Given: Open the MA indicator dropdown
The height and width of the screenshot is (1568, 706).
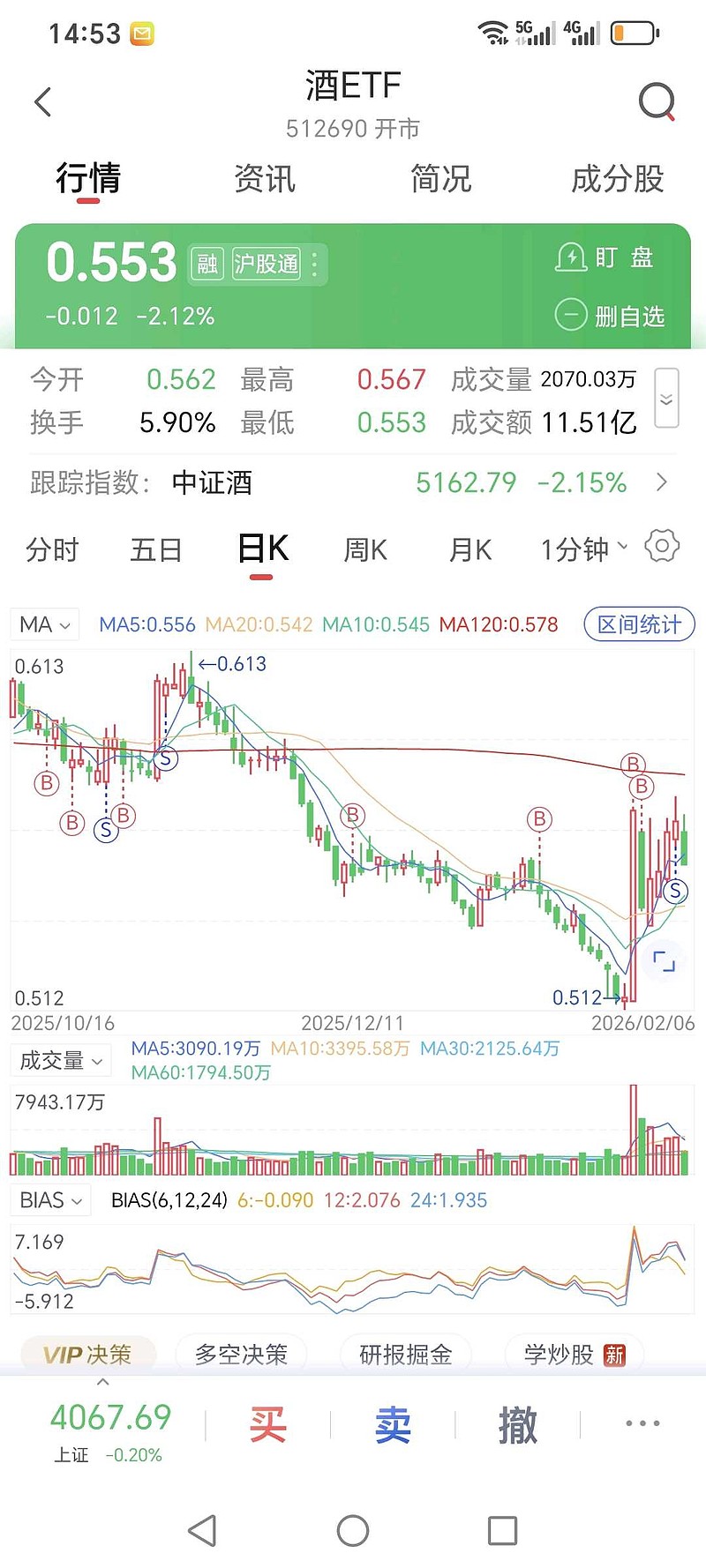Looking at the screenshot, I should pyautogui.click(x=43, y=623).
